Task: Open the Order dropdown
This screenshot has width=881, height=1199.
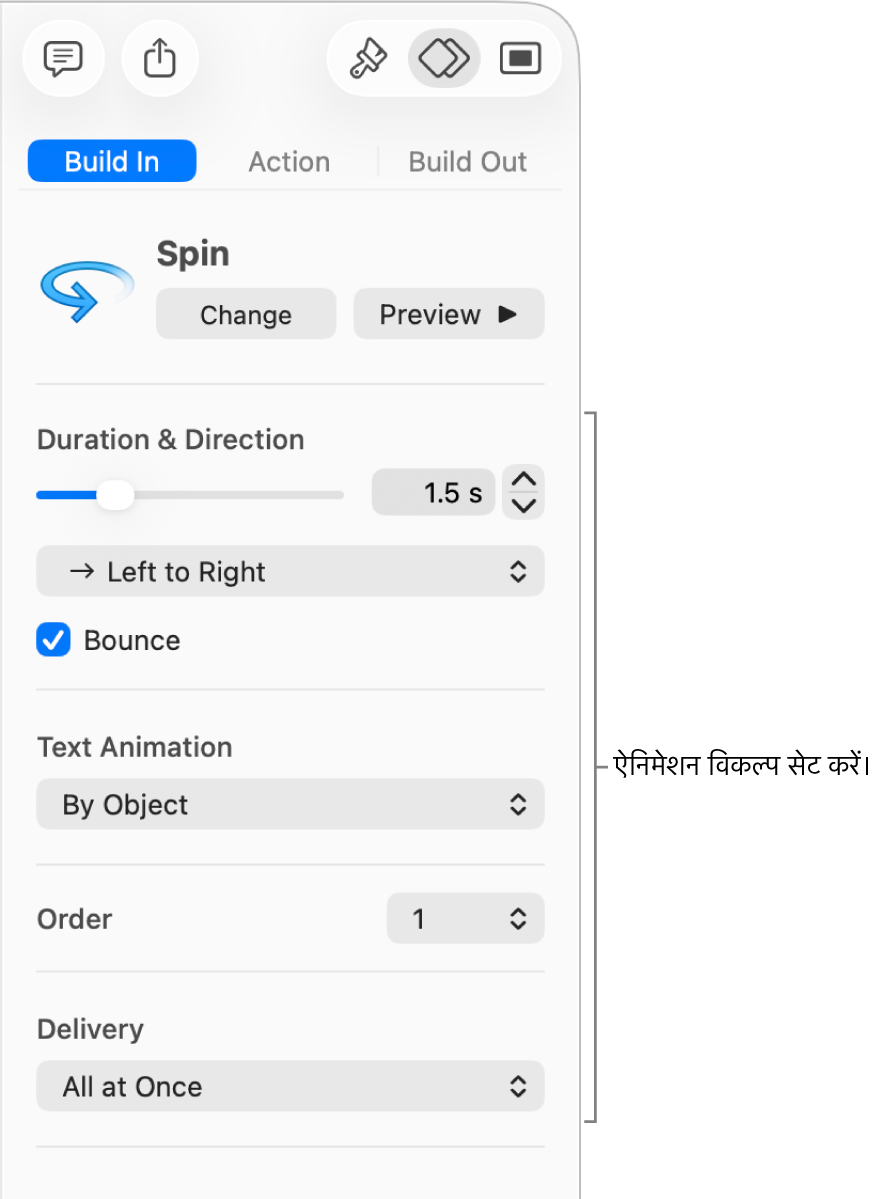Action: tap(465, 919)
